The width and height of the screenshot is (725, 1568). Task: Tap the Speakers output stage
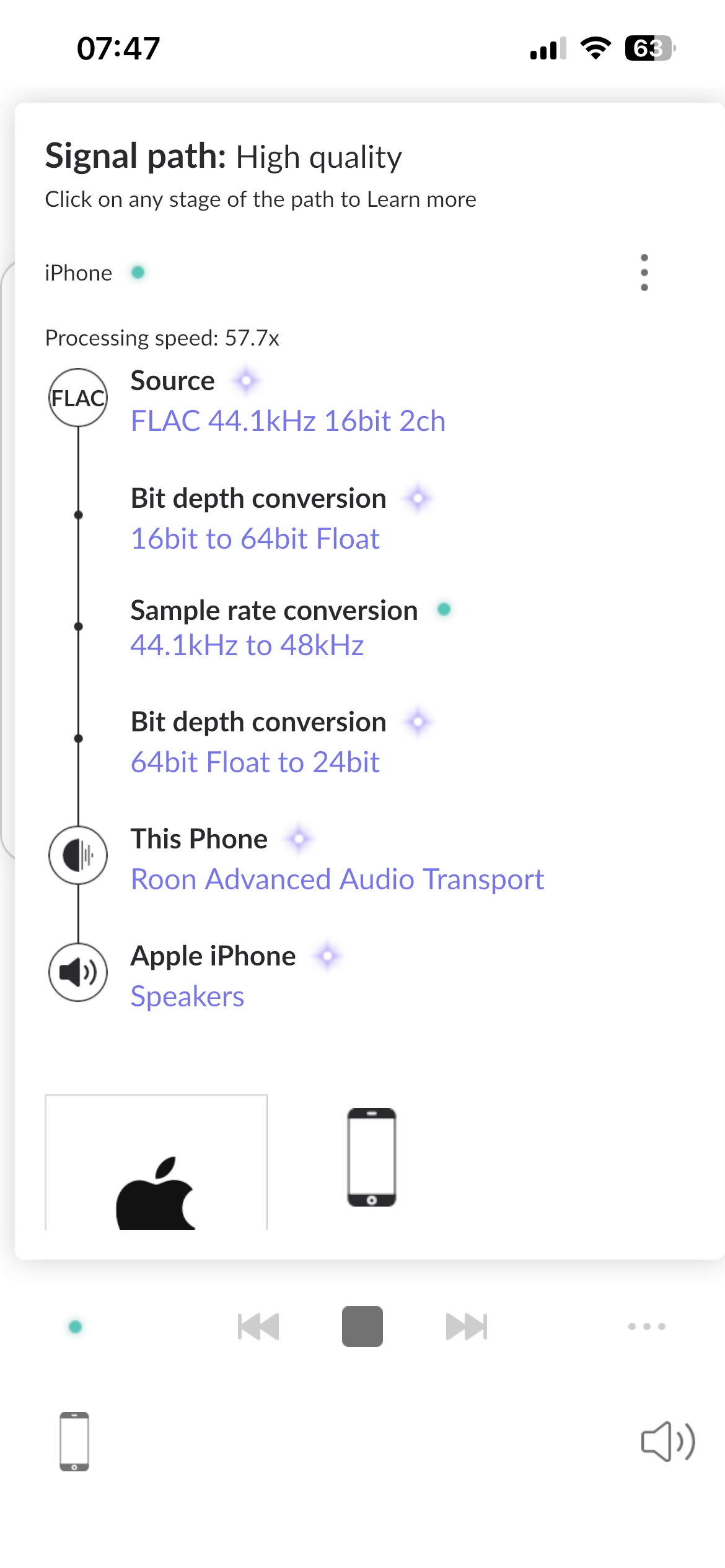point(187,996)
